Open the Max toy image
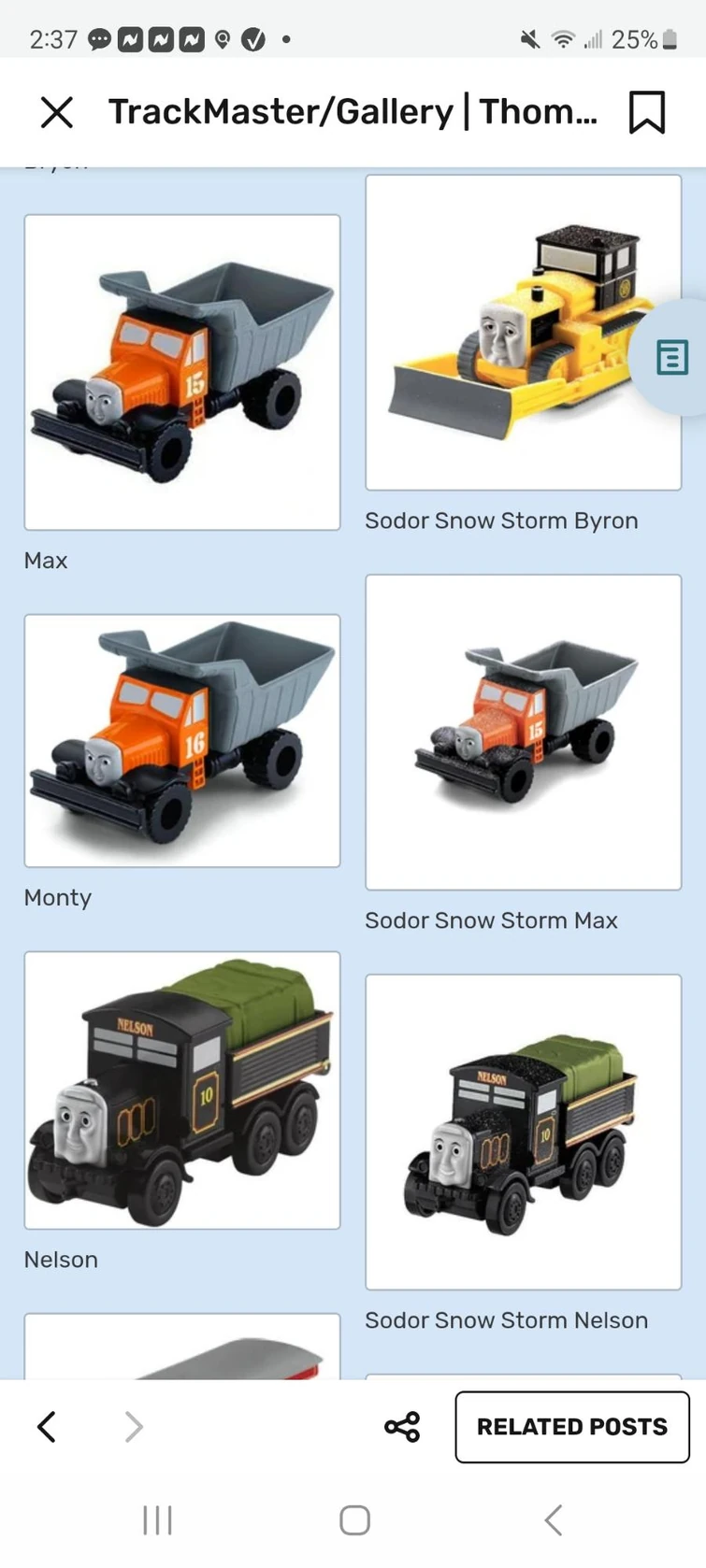The image size is (706, 1568). pos(182,372)
